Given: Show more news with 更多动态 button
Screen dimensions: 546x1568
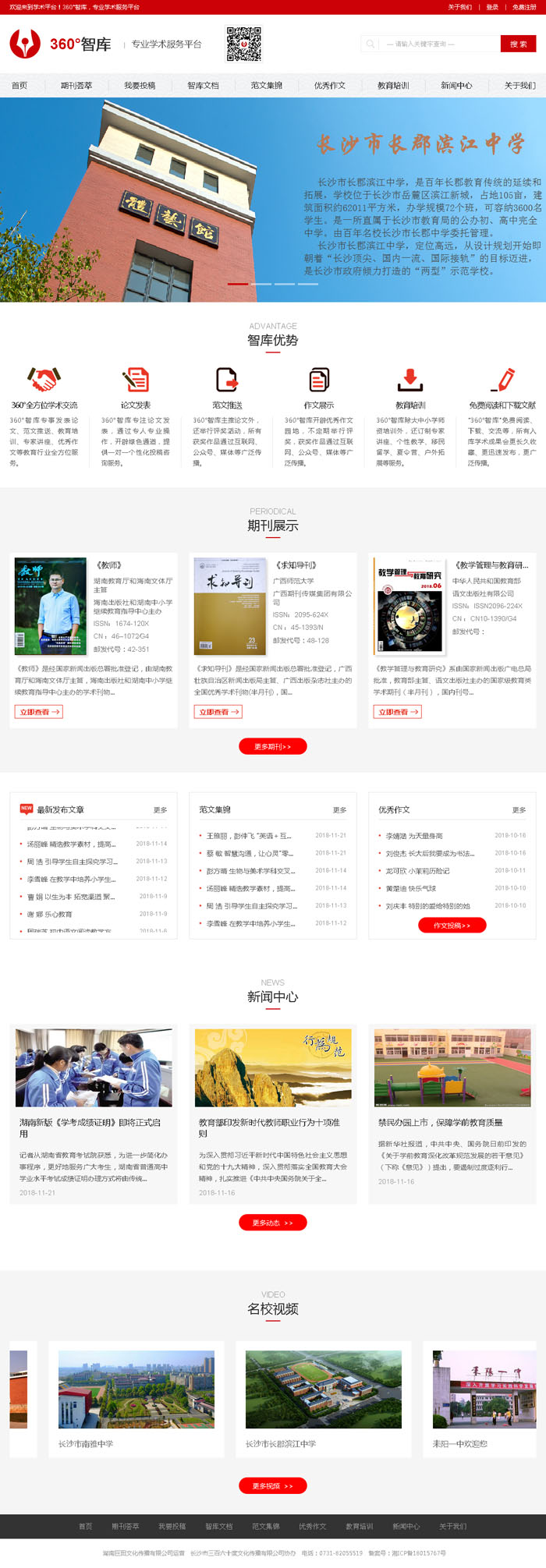Looking at the screenshot, I should [x=272, y=1223].
